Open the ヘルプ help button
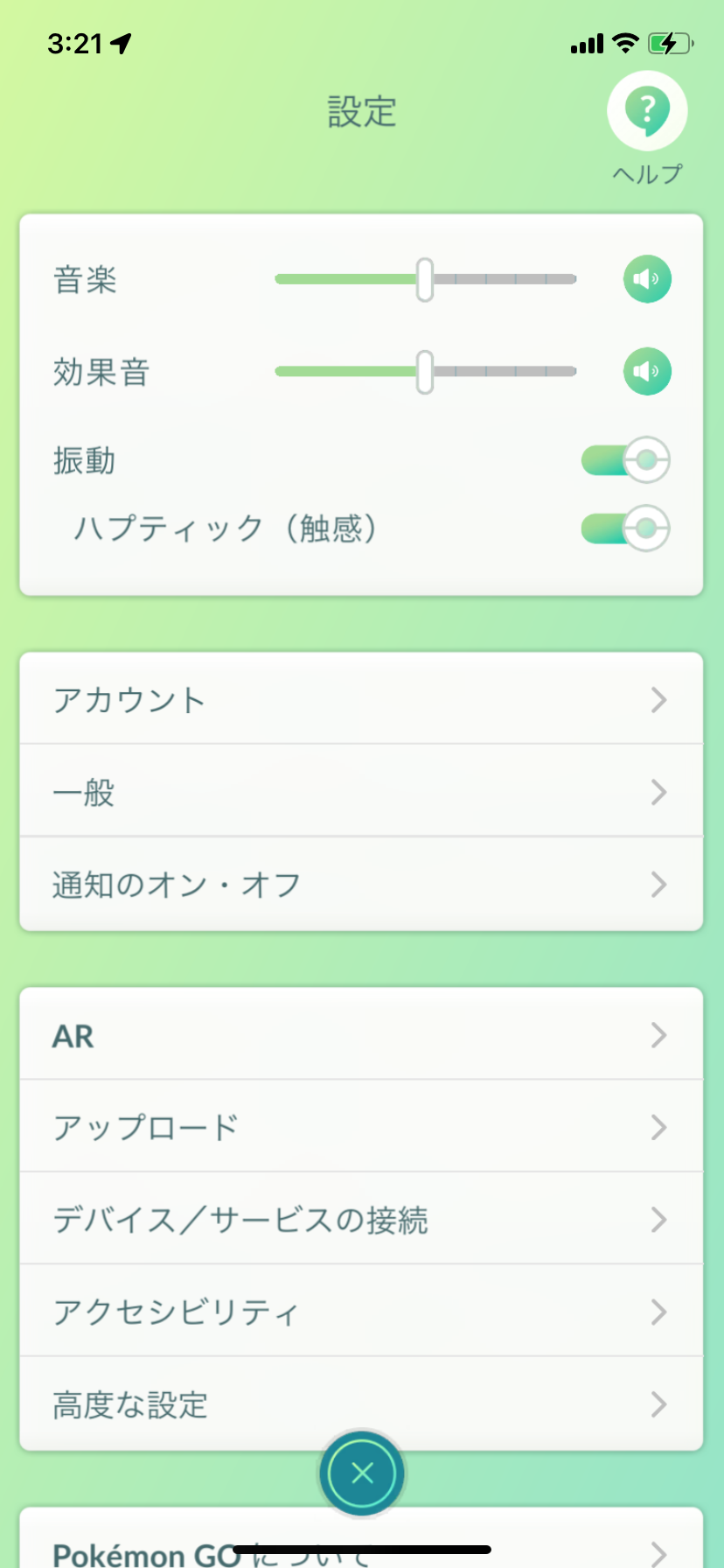The image size is (724, 1568). (x=647, y=112)
